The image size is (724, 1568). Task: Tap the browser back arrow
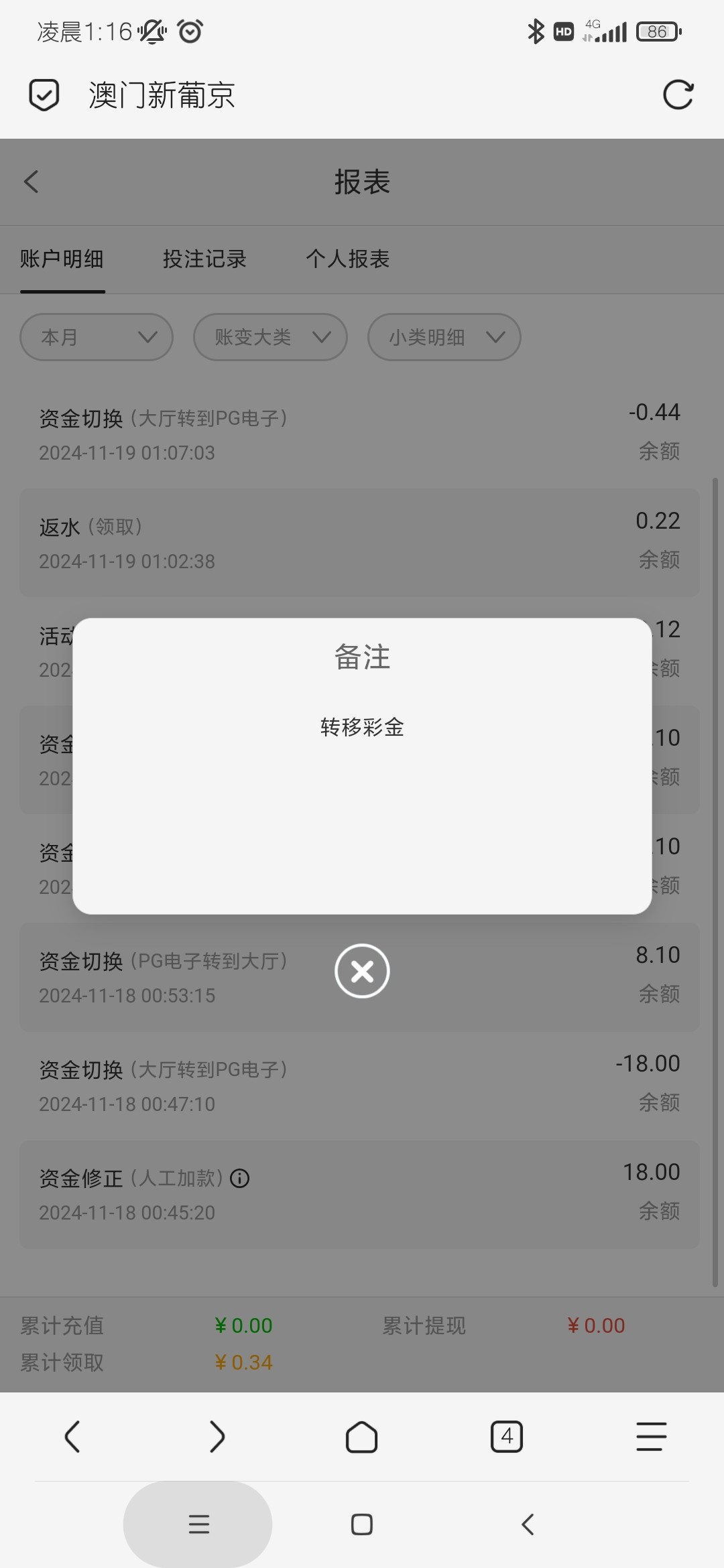coord(72,1437)
